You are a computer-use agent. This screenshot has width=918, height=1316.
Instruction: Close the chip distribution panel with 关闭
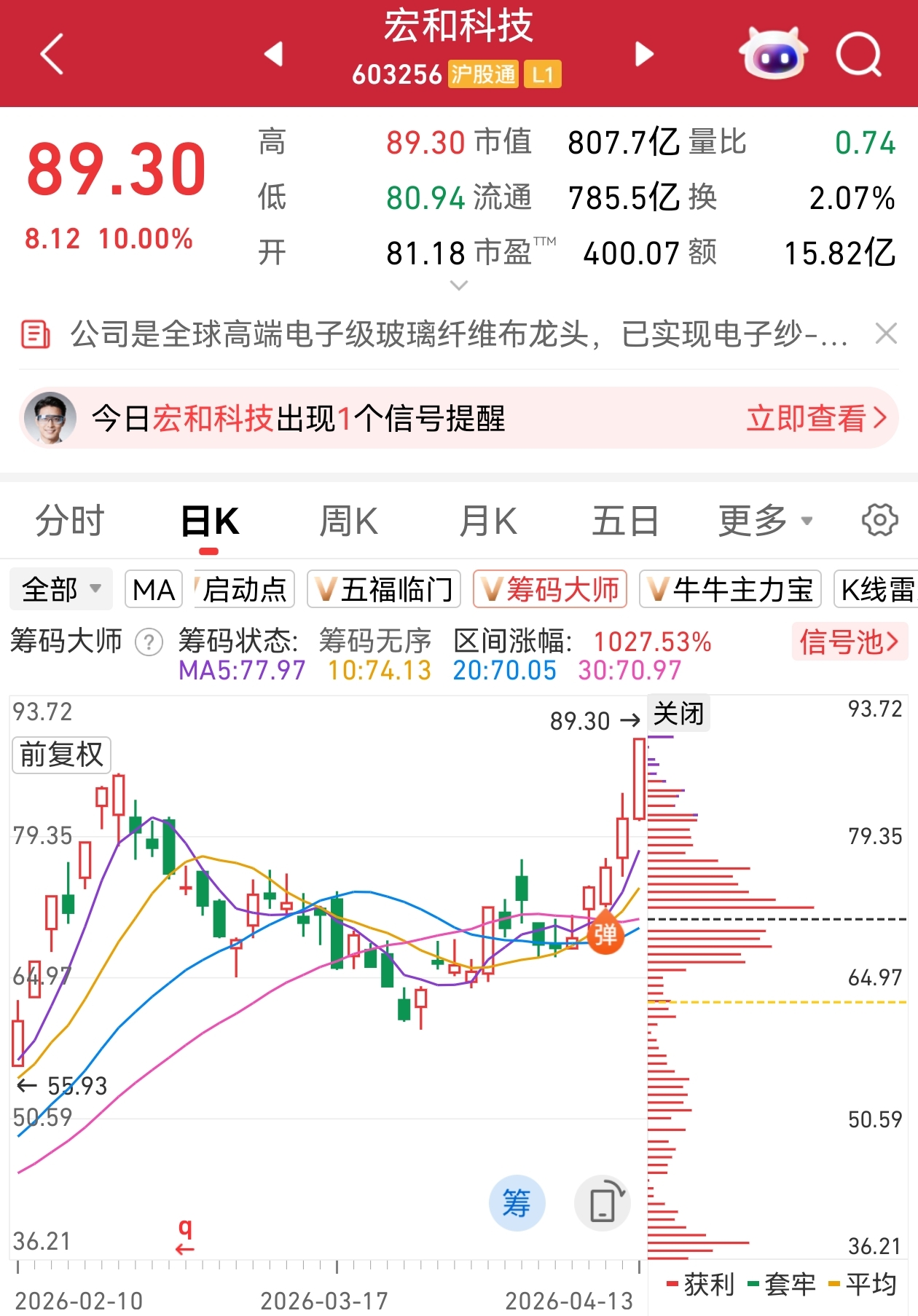point(678,714)
